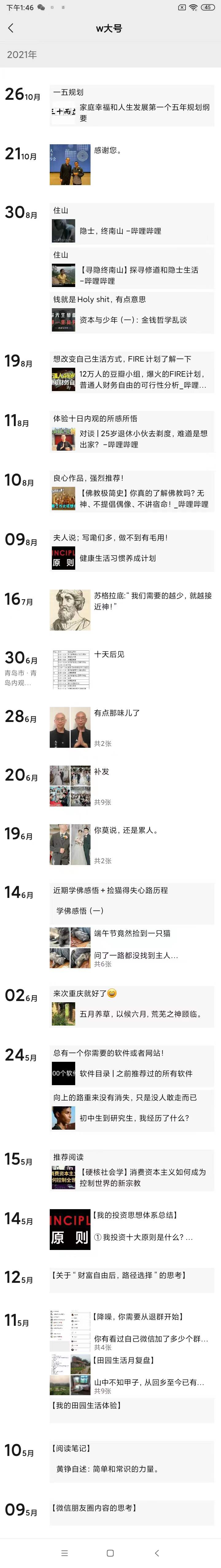Open 五月养草，以候六月 article card
The width and height of the screenshot is (221, 1568).
tap(132, 1014)
